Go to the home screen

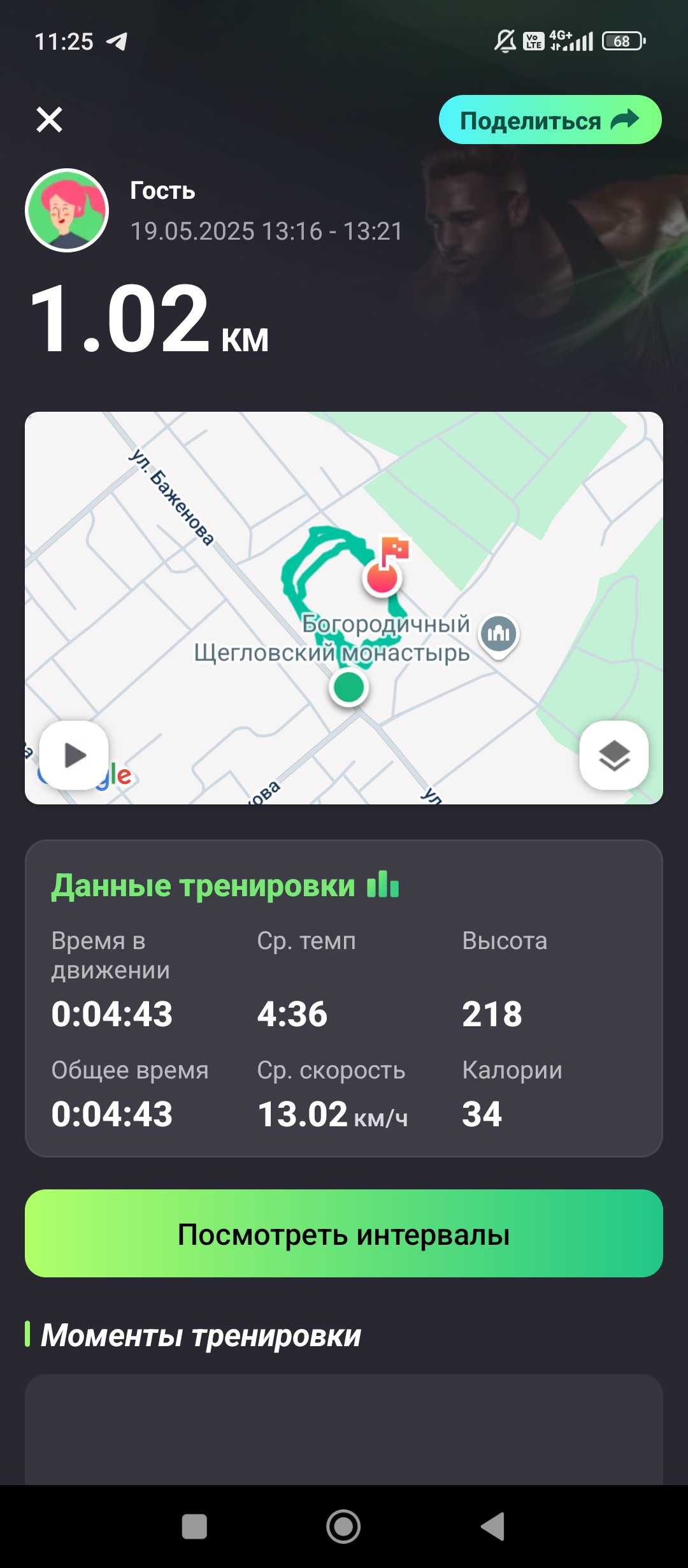click(x=343, y=1527)
